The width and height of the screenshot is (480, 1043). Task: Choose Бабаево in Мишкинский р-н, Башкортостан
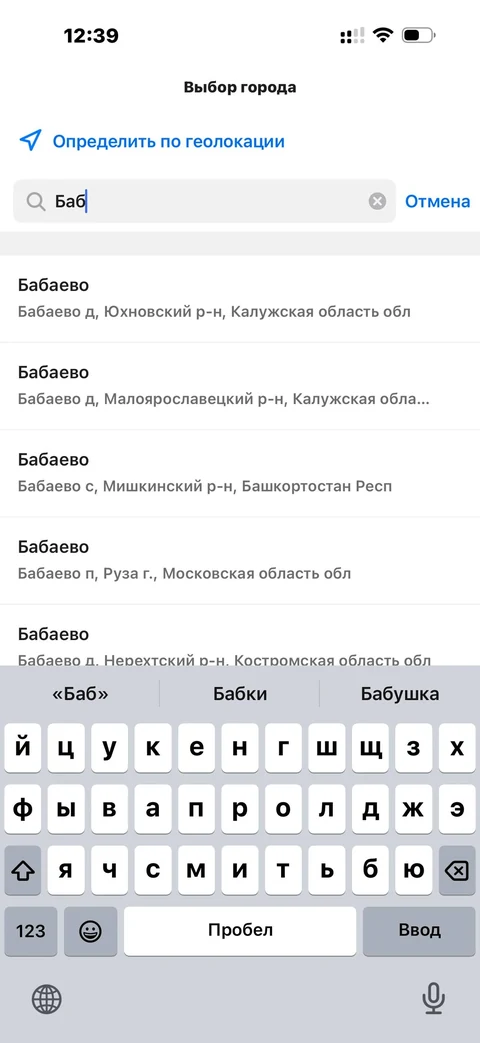(x=240, y=474)
